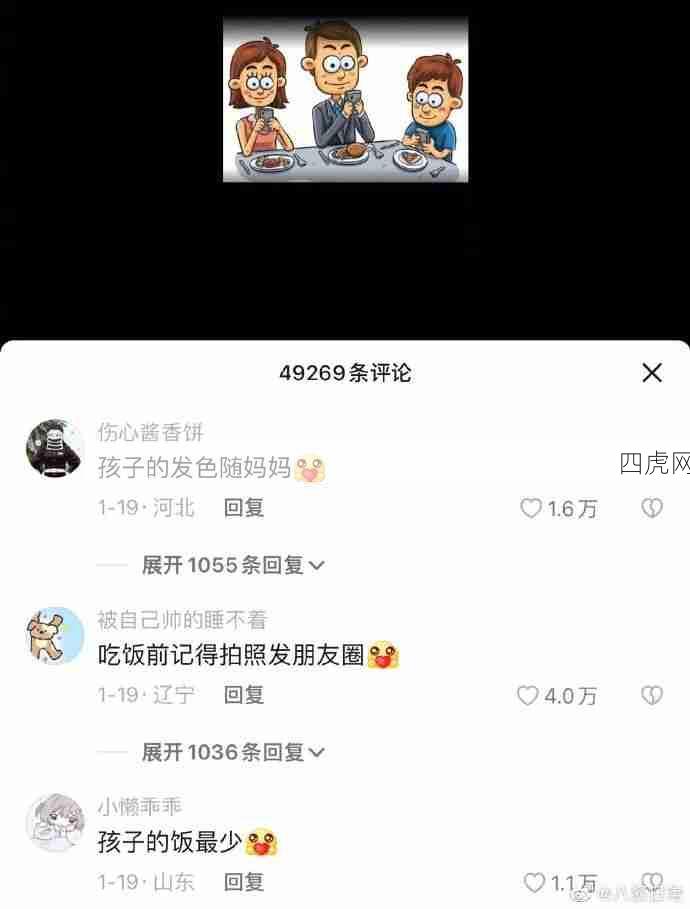The height and width of the screenshot is (909, 690).
Task: Reply to 伤心酱香饼's comment
Action: pyautogui.click(x=244, y=507)
